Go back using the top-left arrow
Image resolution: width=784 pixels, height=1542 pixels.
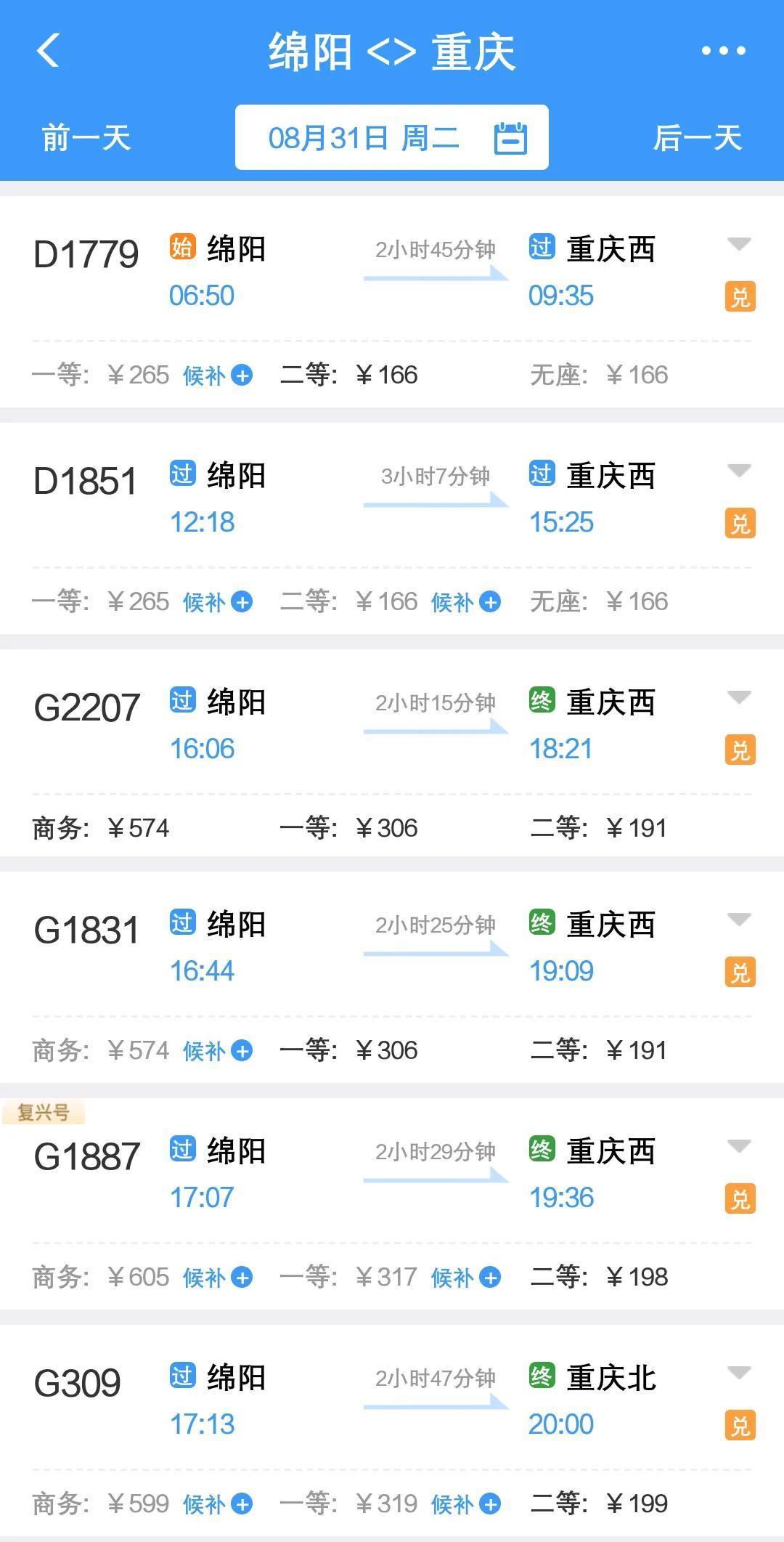[x=48, y=51]
